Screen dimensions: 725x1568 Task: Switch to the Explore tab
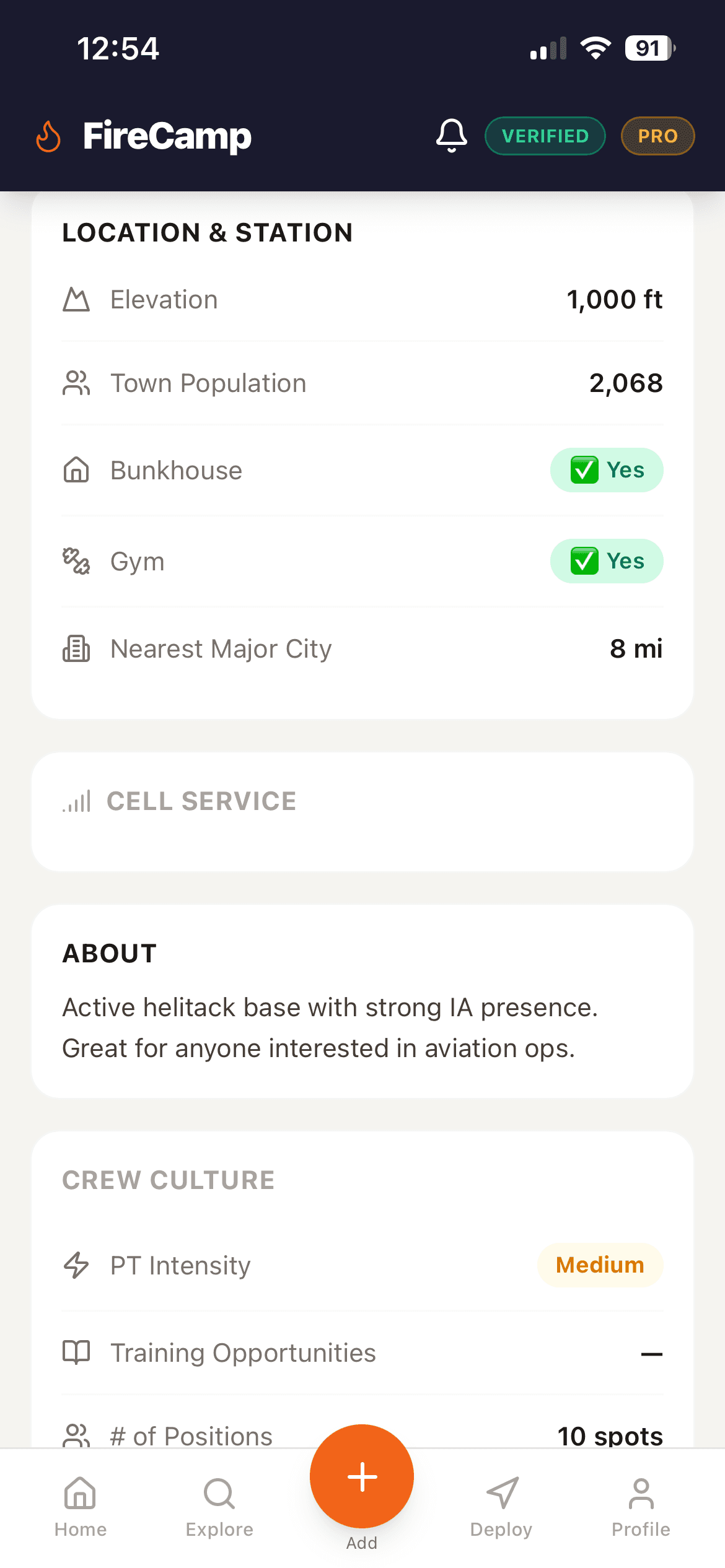[219, 1506]
